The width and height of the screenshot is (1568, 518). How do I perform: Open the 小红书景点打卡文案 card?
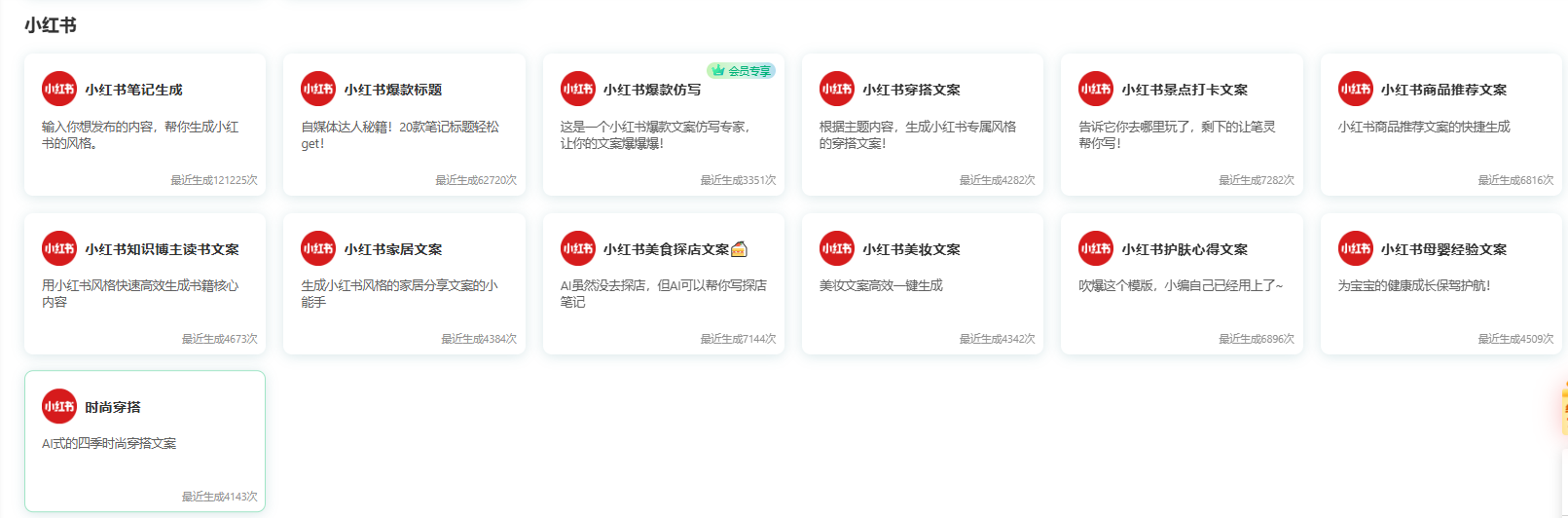pyautogui.click(x=1182, y=125)
